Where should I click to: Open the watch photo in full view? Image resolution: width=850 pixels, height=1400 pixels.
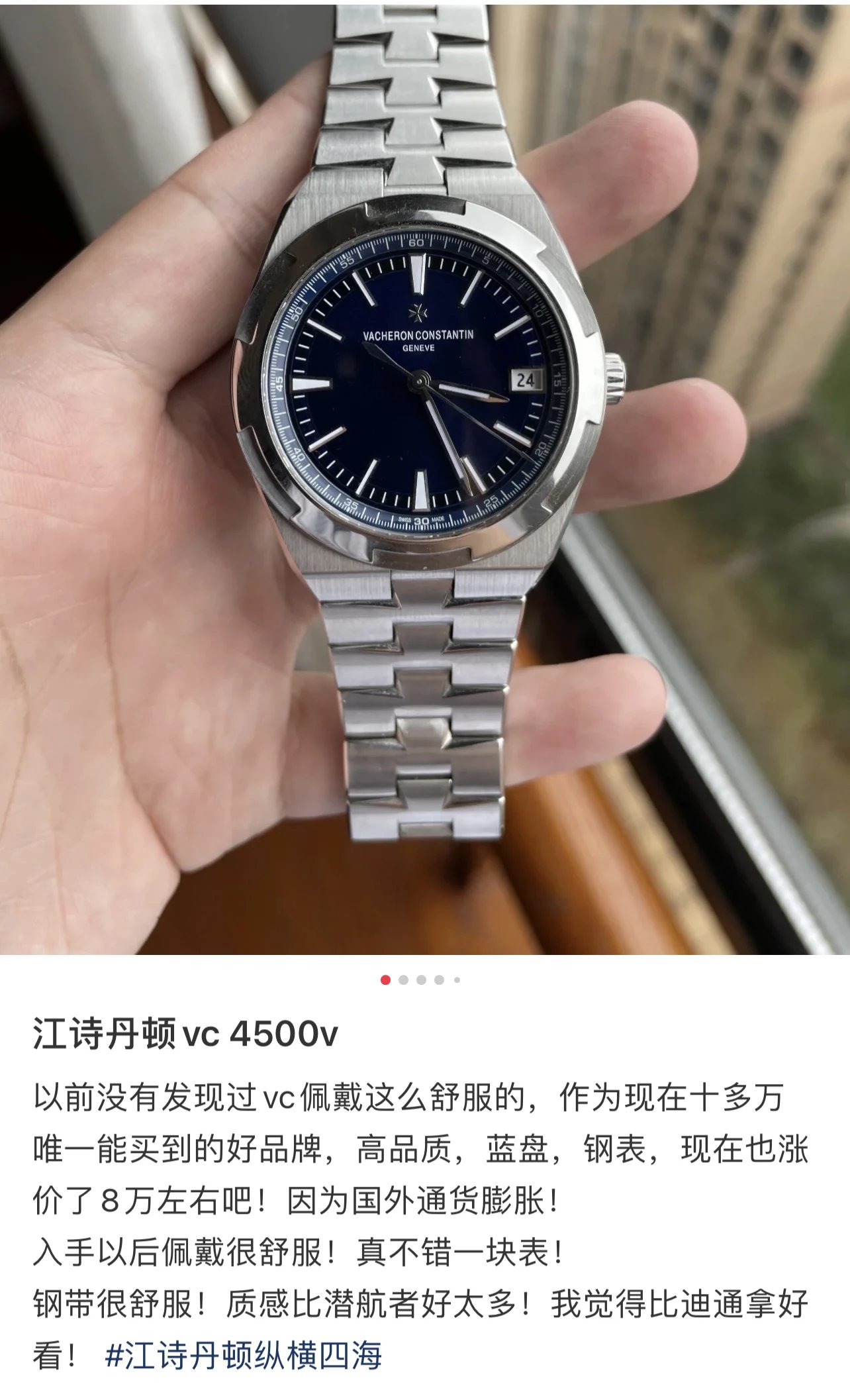click(424, 477)
